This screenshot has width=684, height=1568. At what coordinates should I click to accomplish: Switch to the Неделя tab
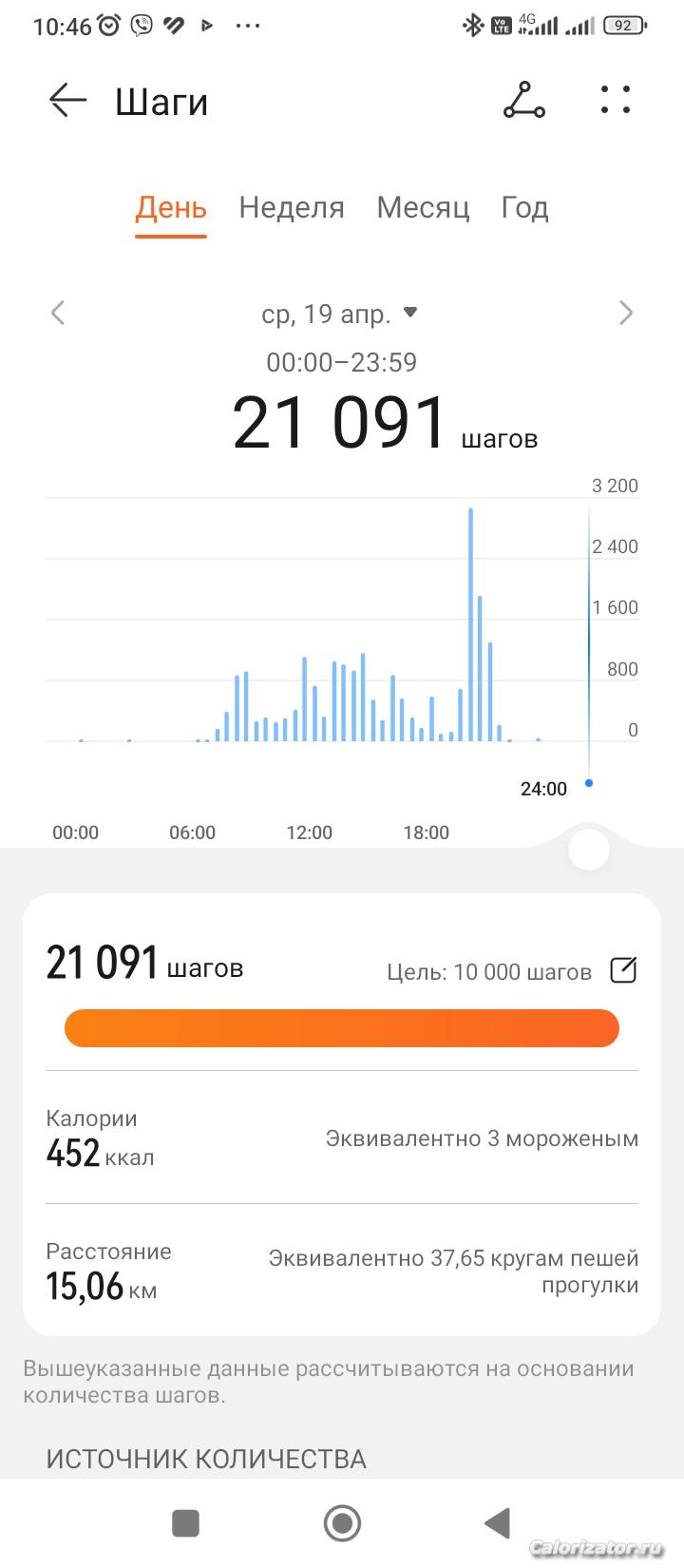(x=292, y=207)
